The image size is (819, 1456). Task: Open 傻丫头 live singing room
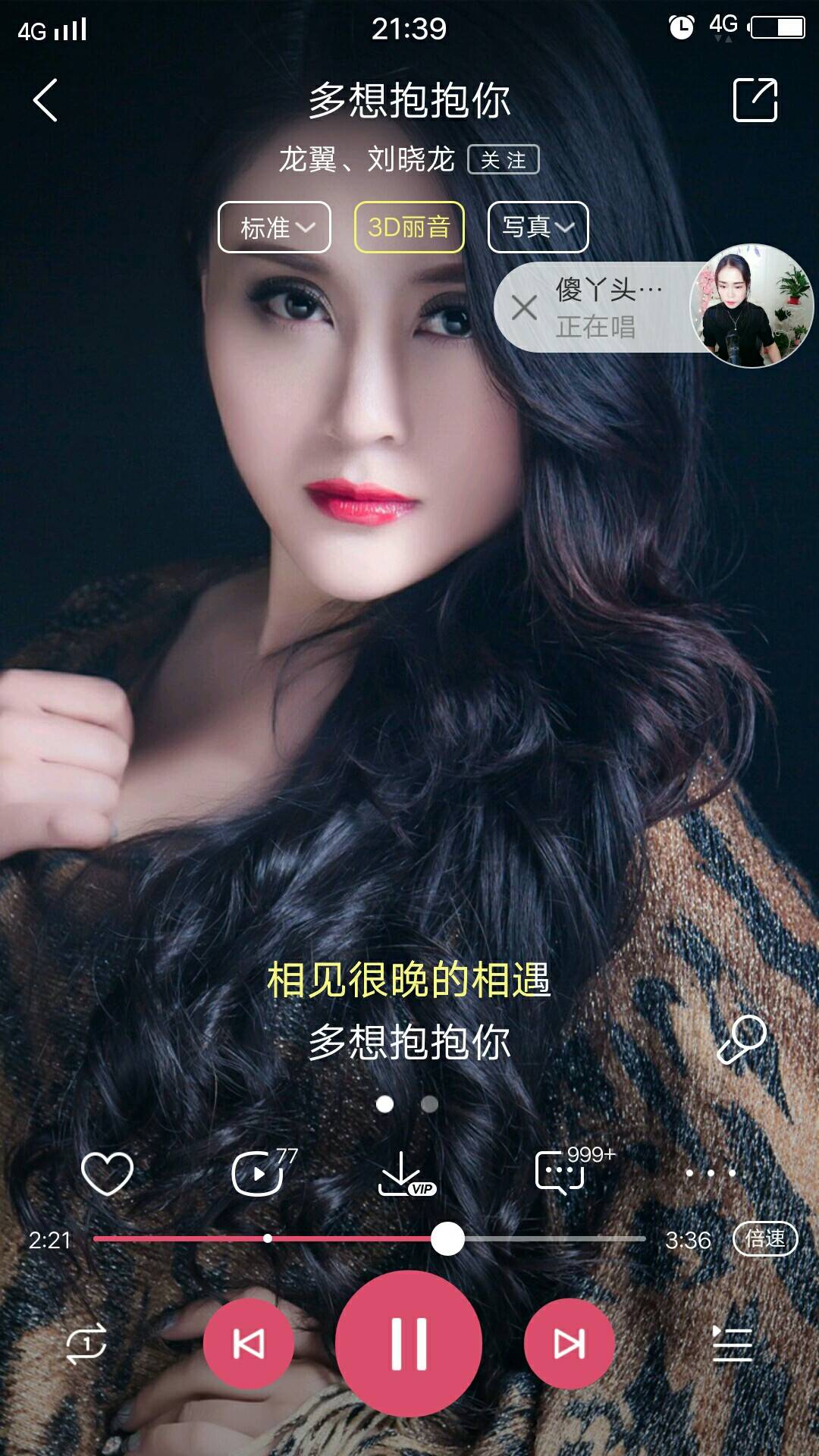751,306
